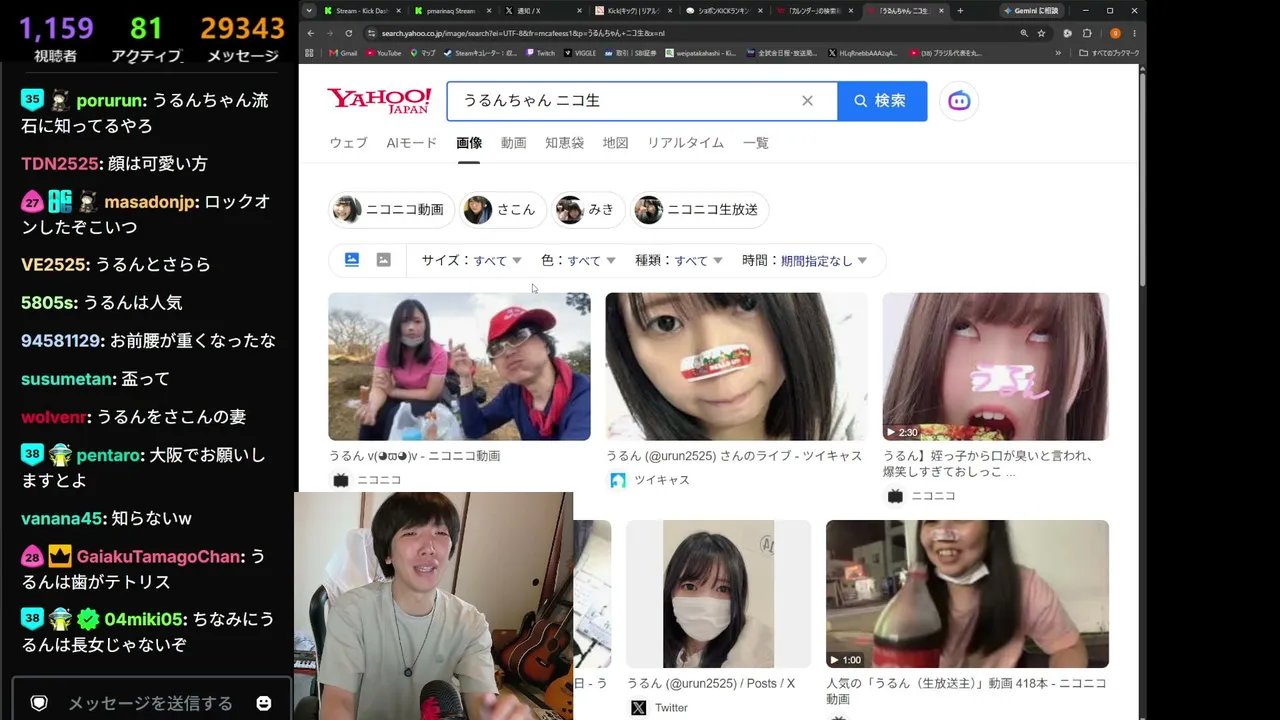
Task: Open the chat message box メッセージを送信する
Action: (150, 703)
